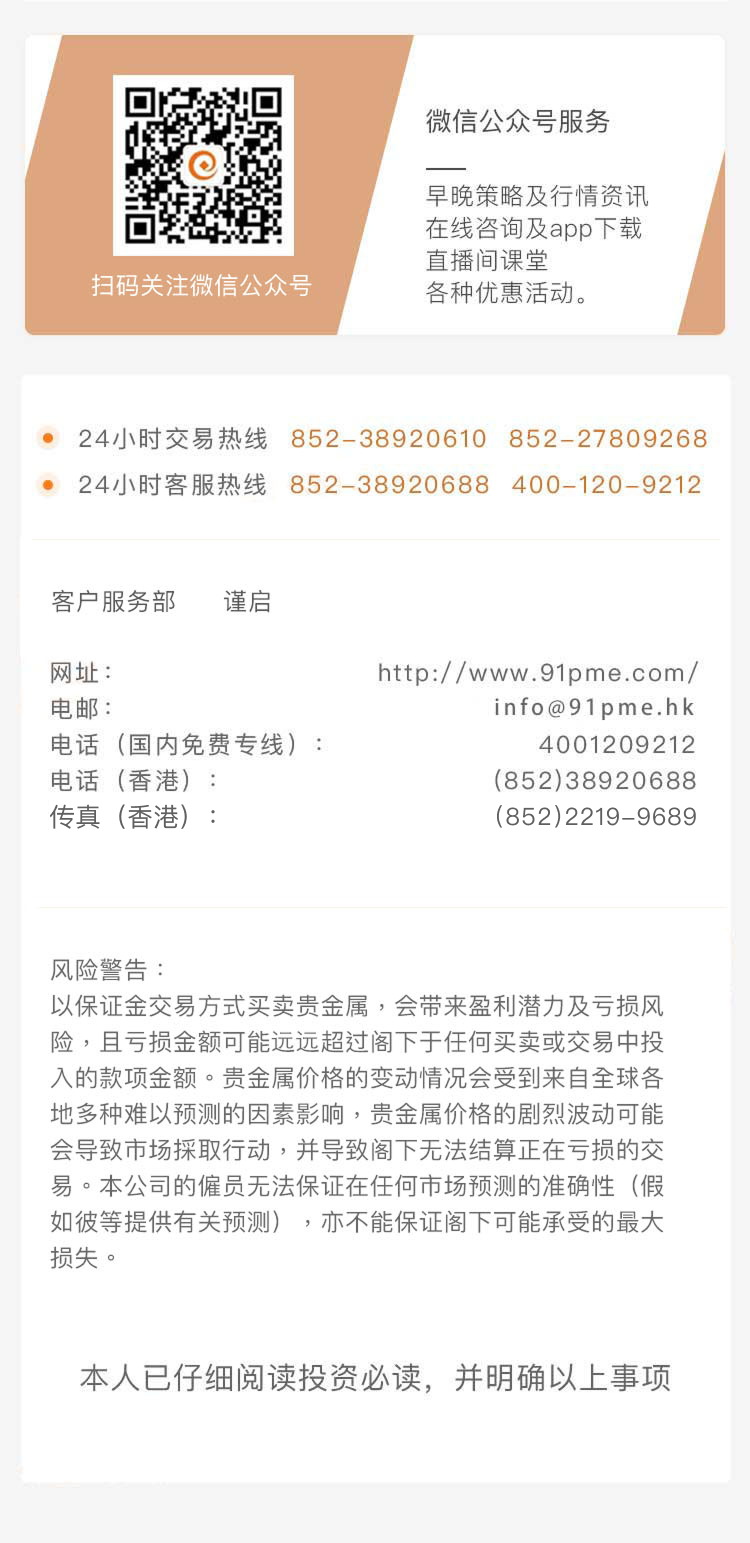Dial trading hotline 852-27809268
Screen dimensions: 750x1543
pyautogui.click(x=608, y=439)
